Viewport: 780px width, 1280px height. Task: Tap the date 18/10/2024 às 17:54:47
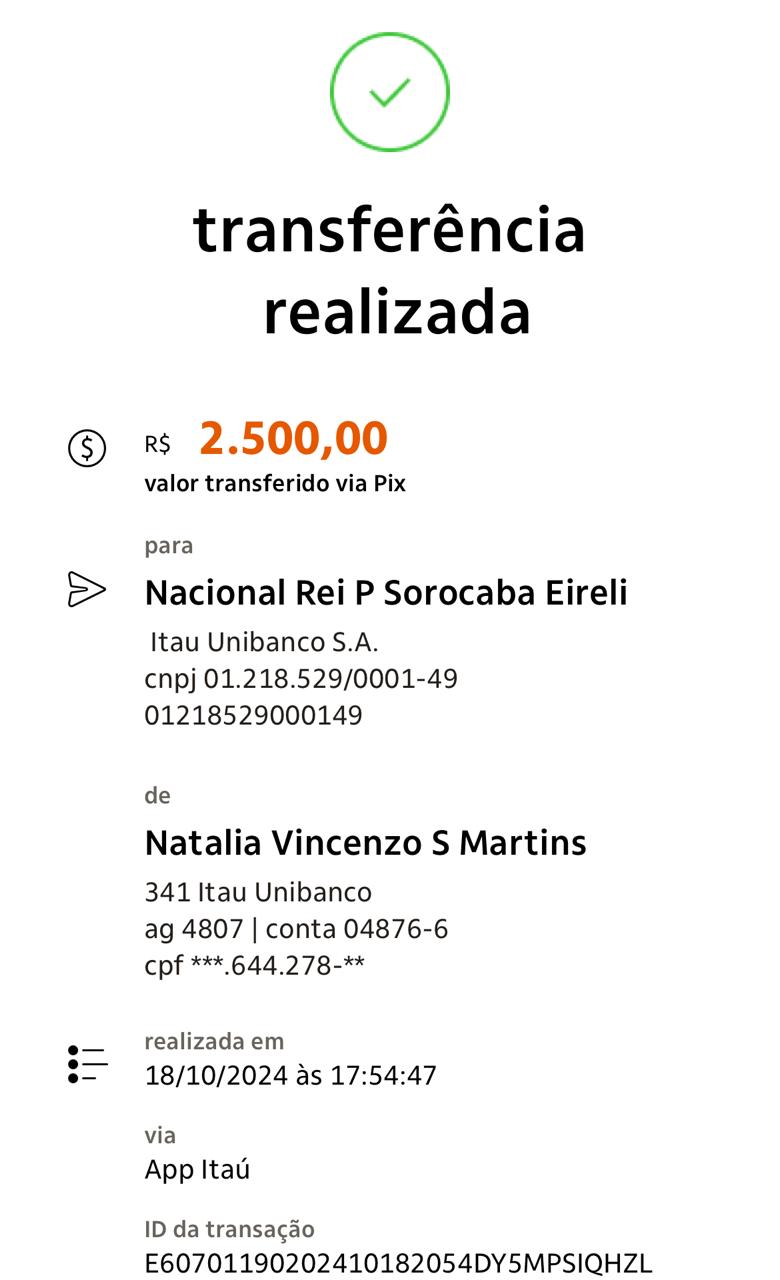click(x=290, y=1075)
